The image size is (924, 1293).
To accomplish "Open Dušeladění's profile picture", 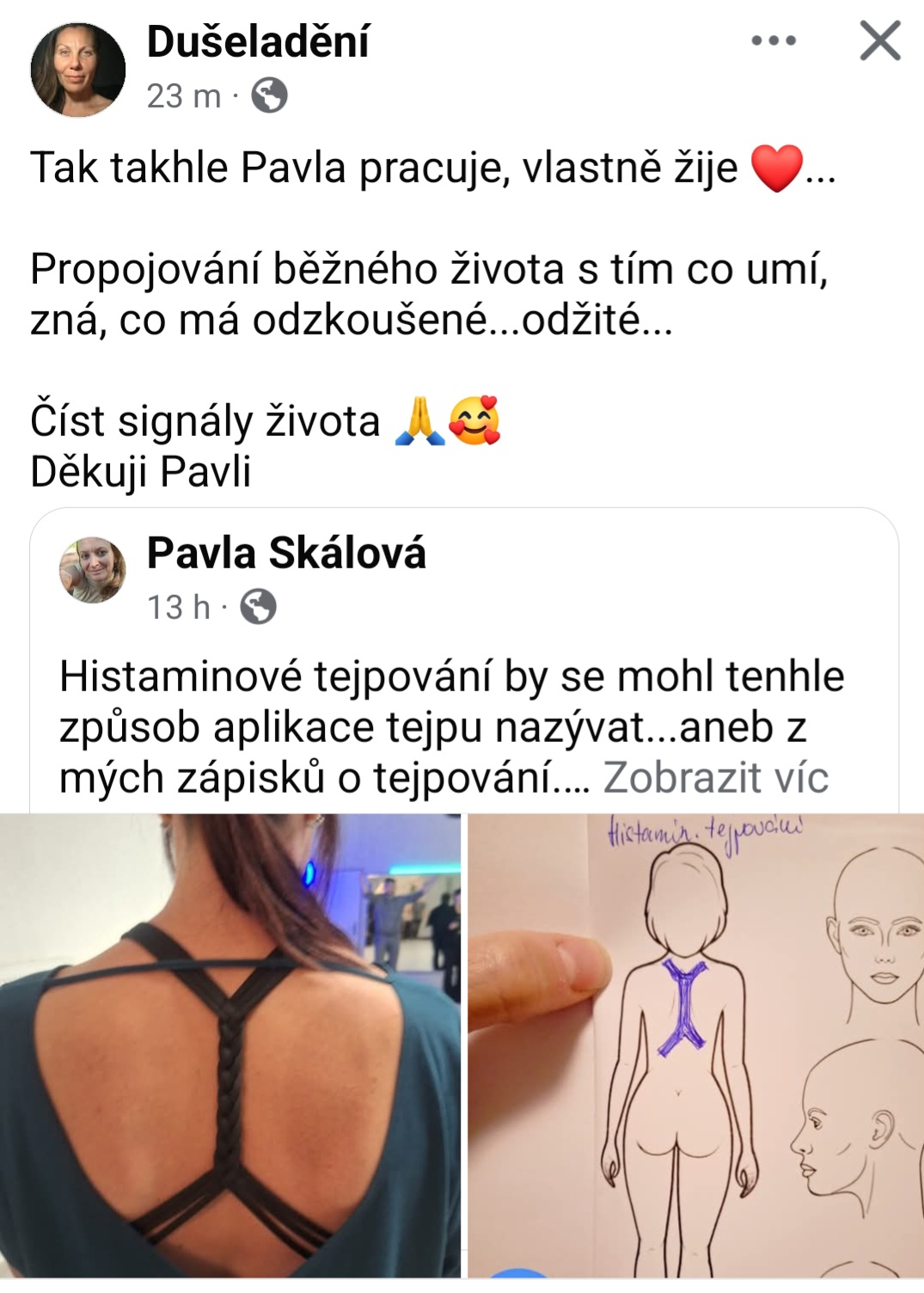I will click(x=78, y=70).
